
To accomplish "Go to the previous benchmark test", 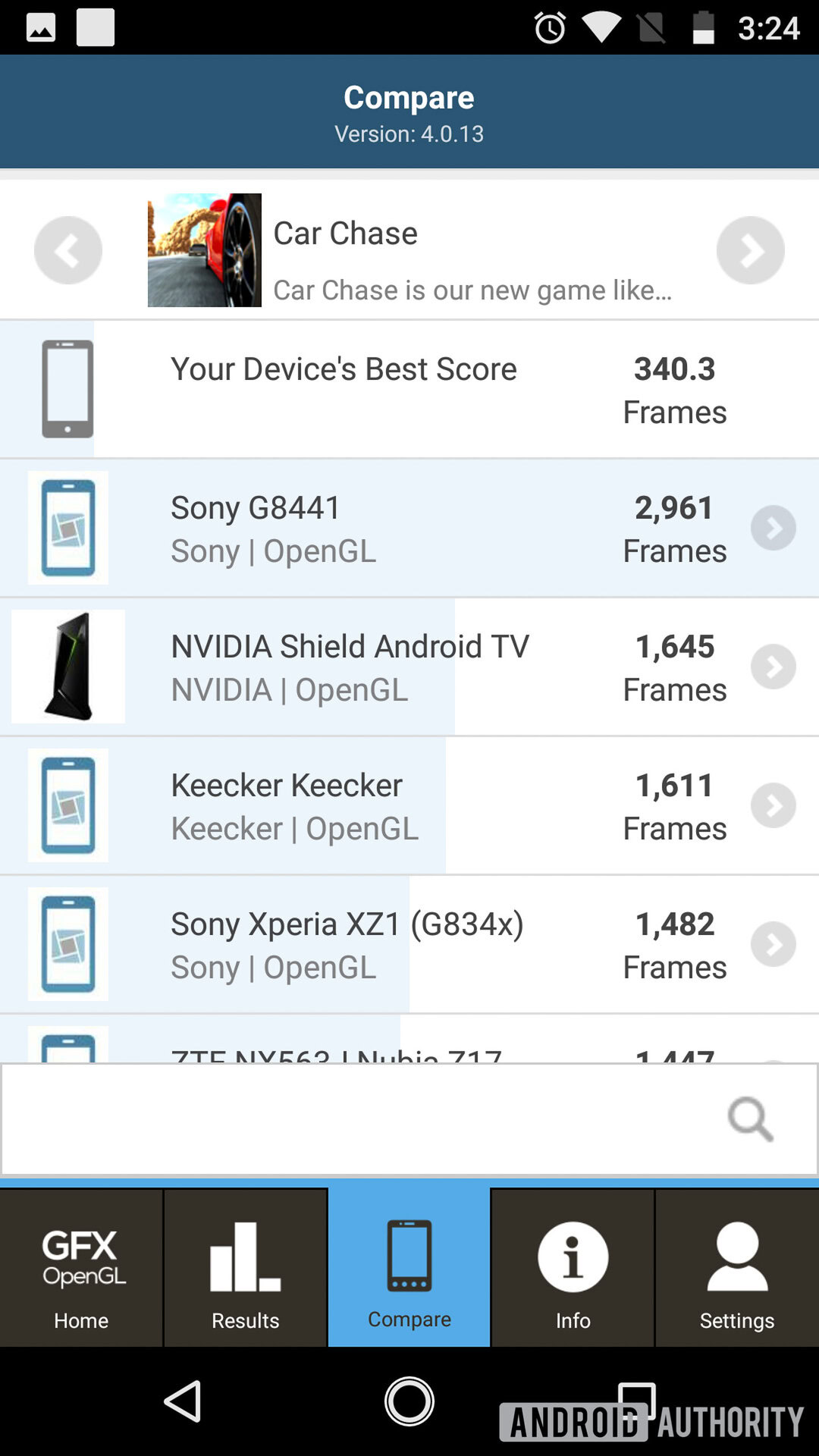I will [68, 250].
